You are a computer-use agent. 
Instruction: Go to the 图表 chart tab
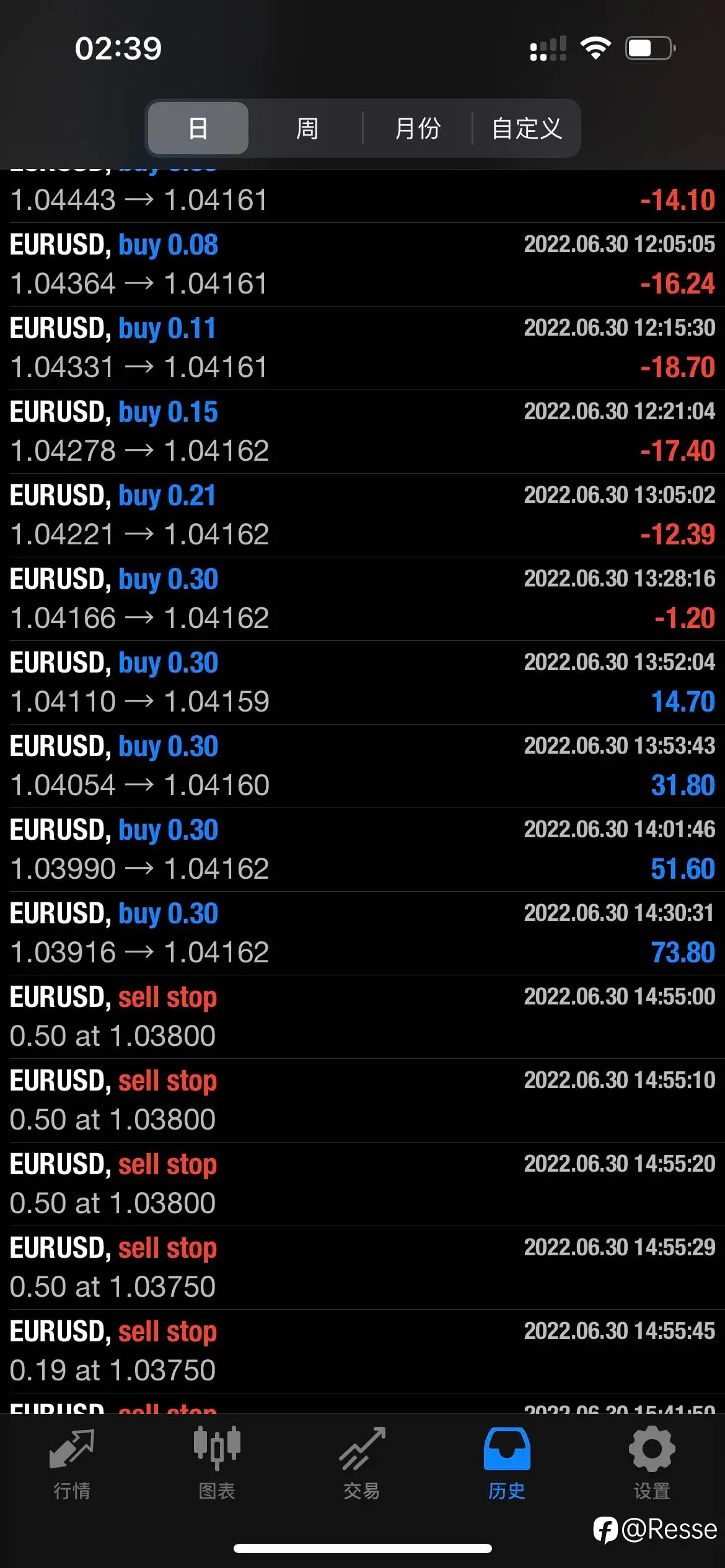coord(217,1464)
